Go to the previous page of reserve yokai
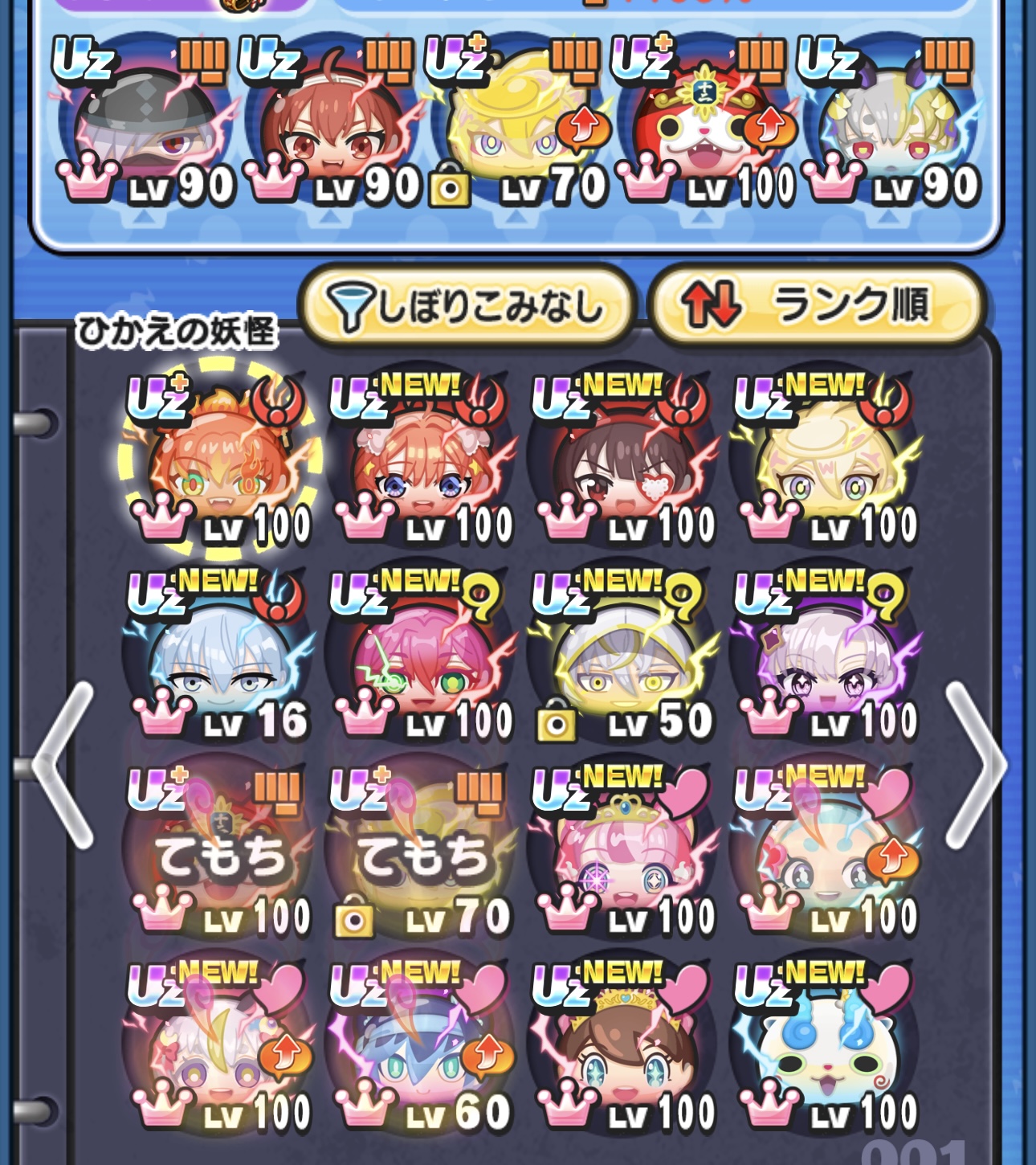The image size is (1036, 1165). (x=64, y=765)
